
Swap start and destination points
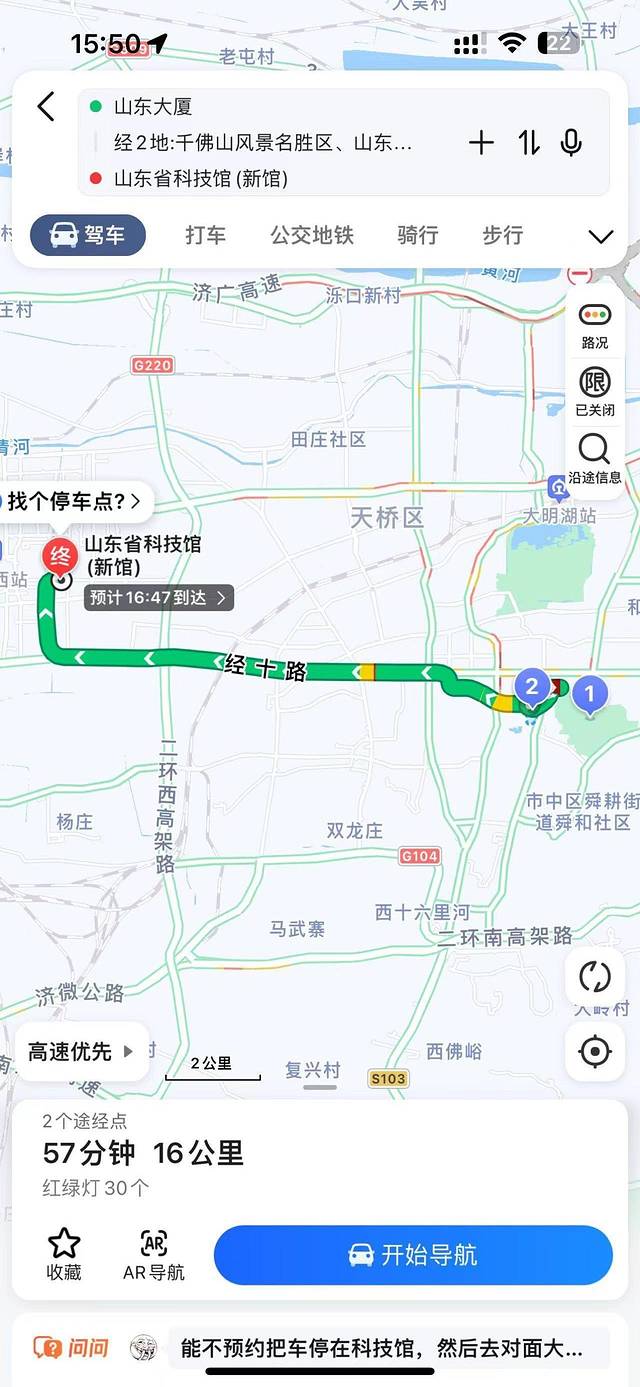click(x=529, y=143)
